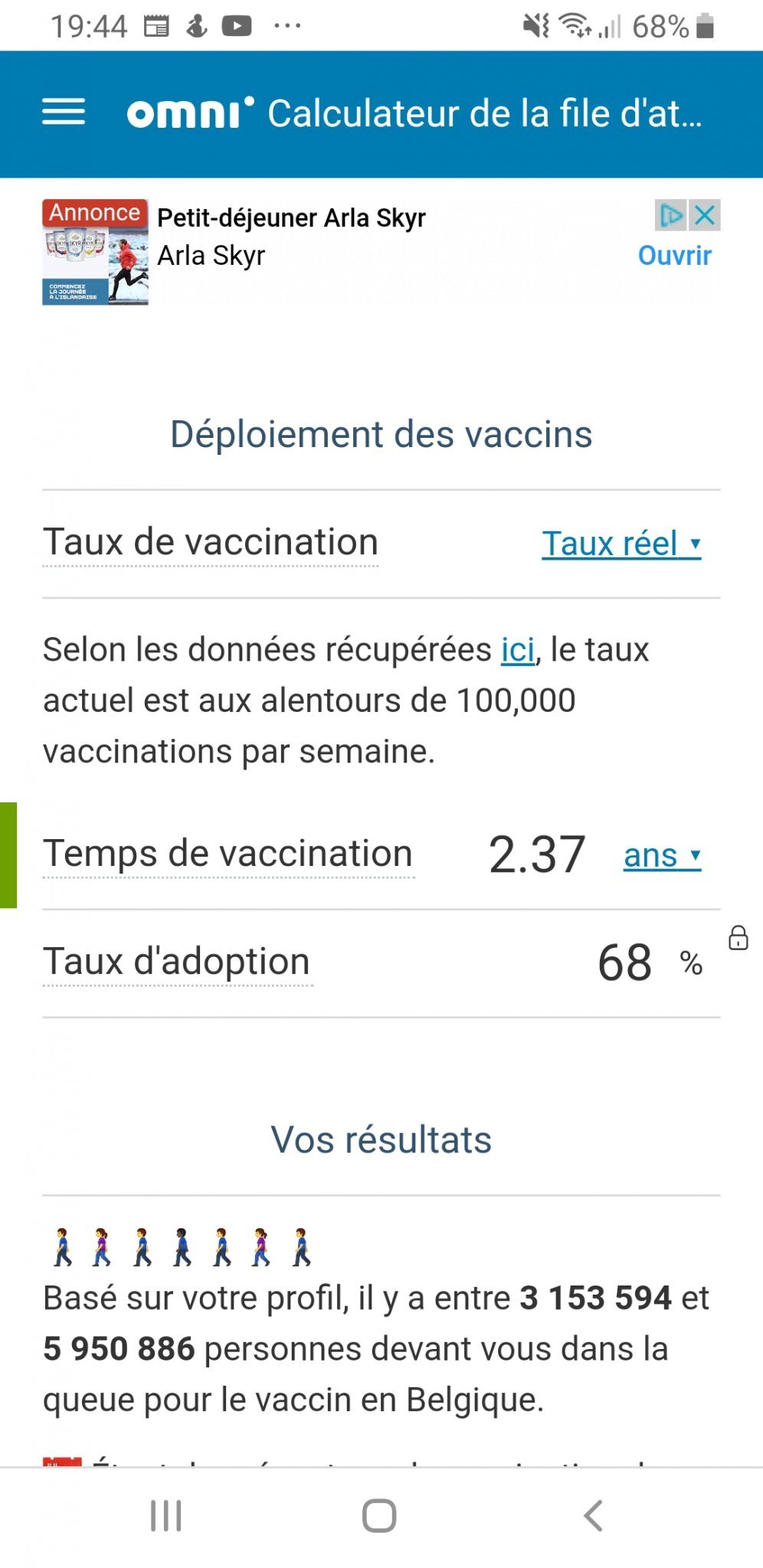Tap the green side feedback tab
The width and height of the screenshot is (763, 1568).
pos(8,855)
